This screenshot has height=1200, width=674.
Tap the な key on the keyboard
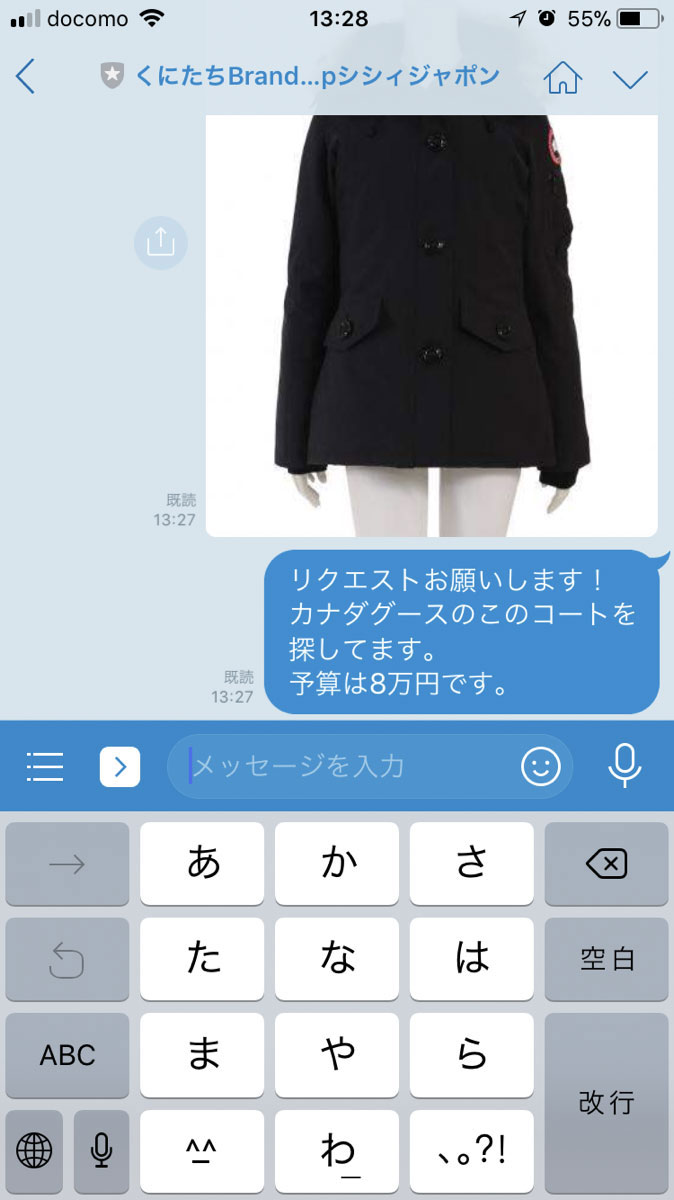[x=337, y=959]
